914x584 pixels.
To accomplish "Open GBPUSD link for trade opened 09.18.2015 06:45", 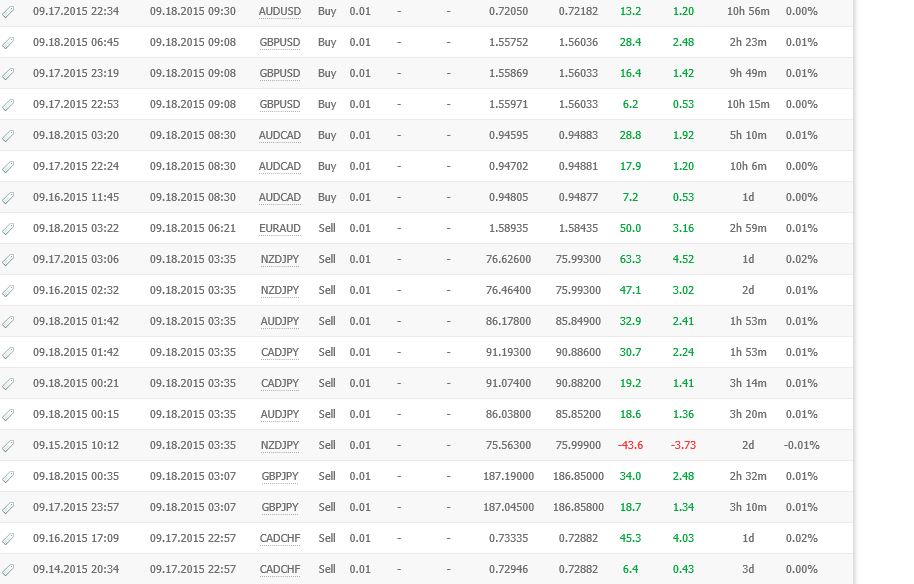I will click(x=279, y=42).
